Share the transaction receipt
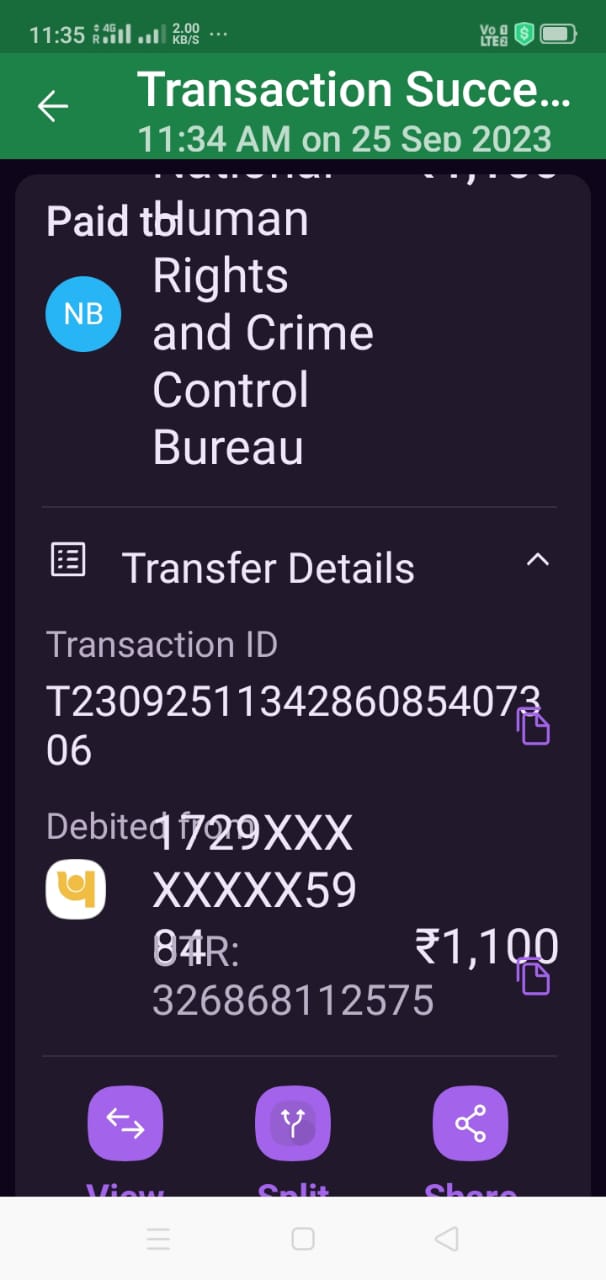The width and height of the screenshot is (606, 1280). pos(470,1124)
